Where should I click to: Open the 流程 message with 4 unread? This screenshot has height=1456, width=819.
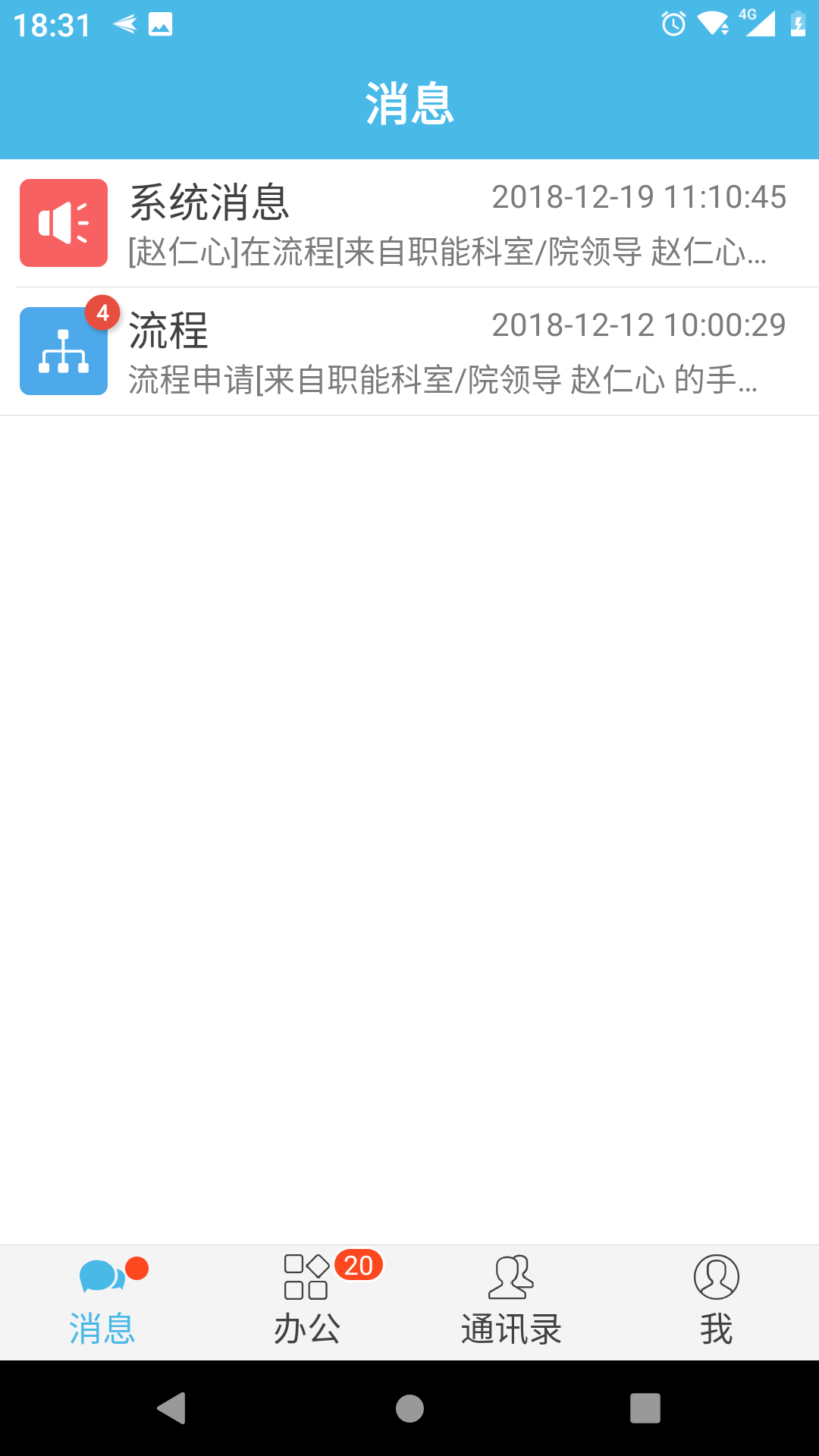point(409,351)
